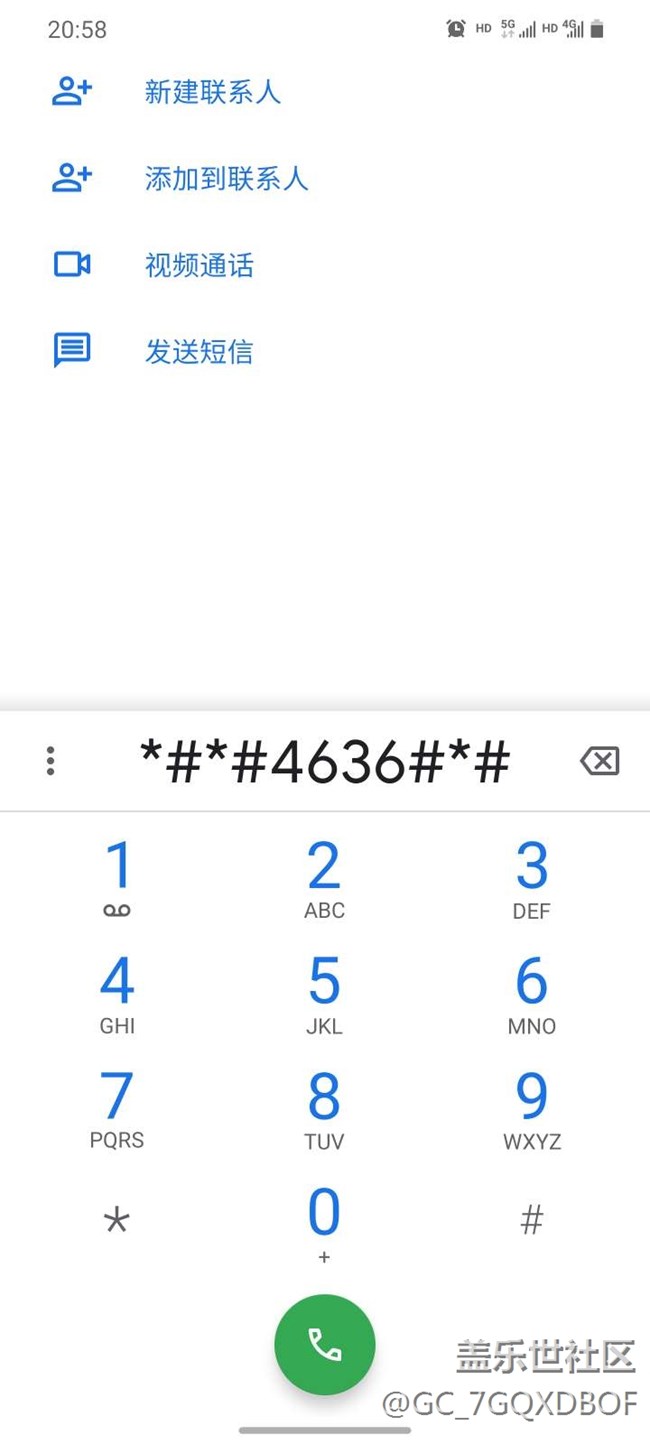This screenshot has width=650, height=1444.
Task: Start a 视频通话 video call
Action: tap(198, 265)
